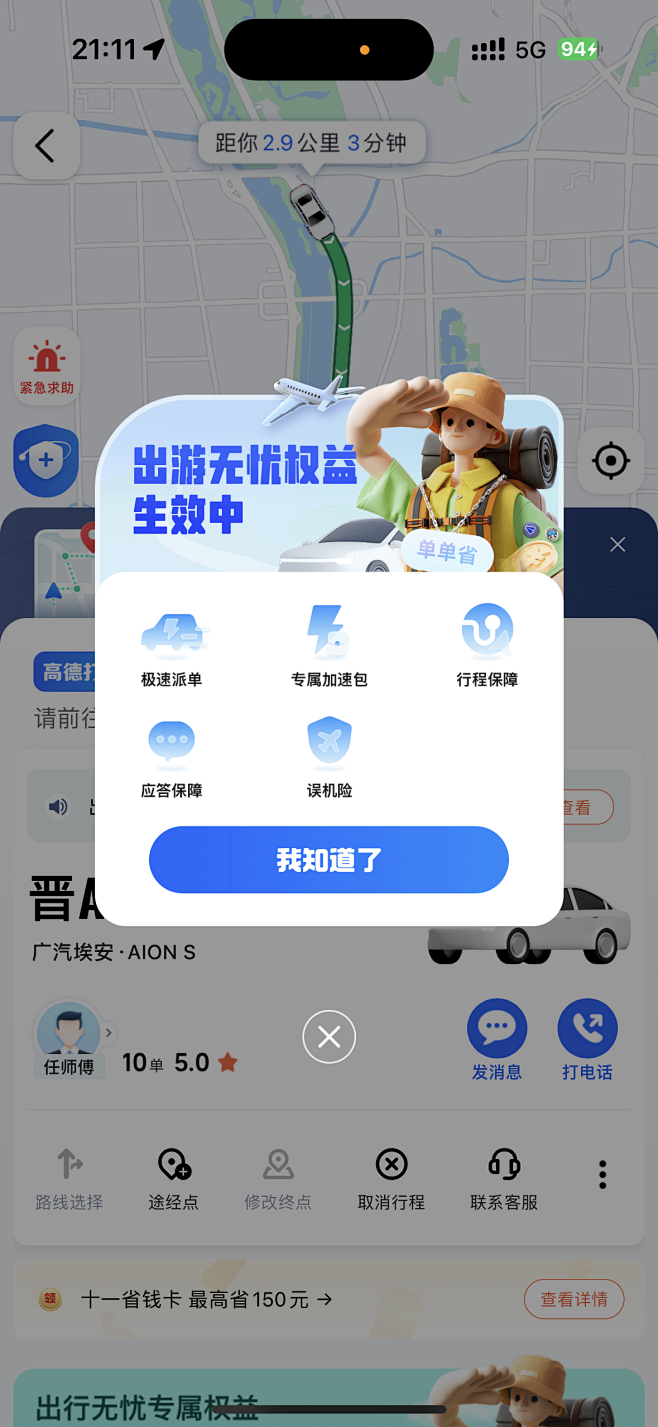Close the dark banner behind the popup

[x=618, y=544]
